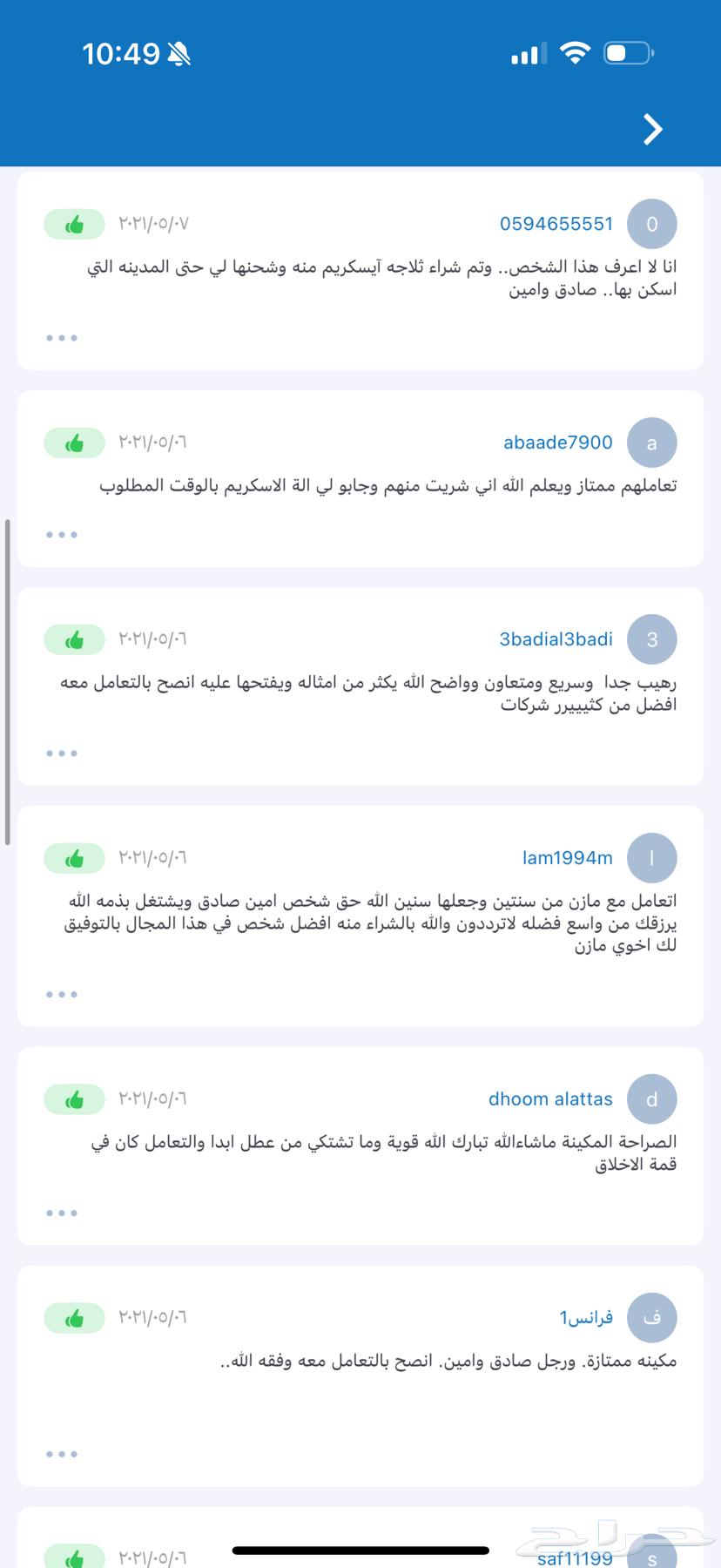721x1568 pixels.
Task: Open the profile of dhoom alattas
Action: point(550,1099)
